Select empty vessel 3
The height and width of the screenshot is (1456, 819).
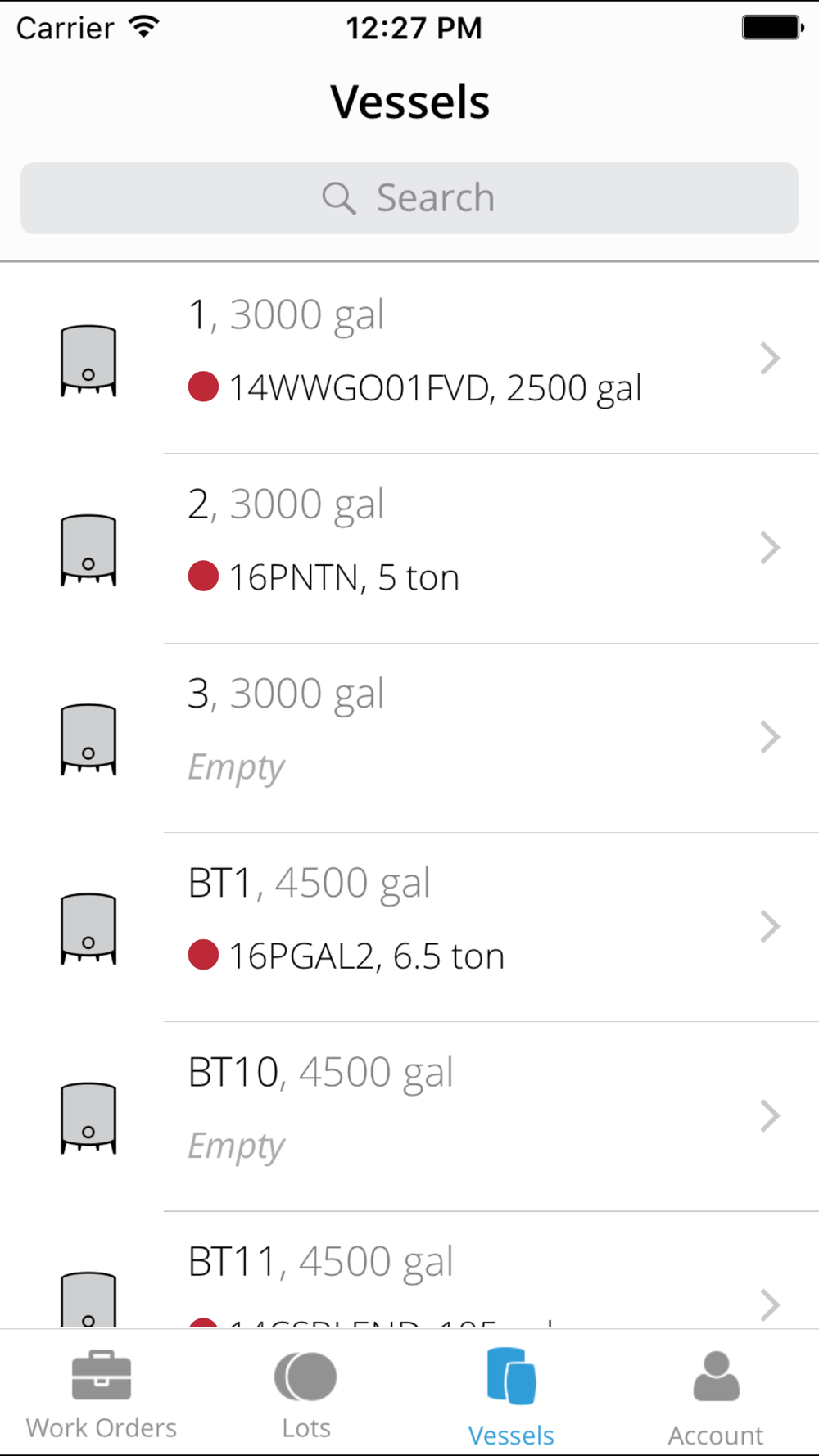pyautogui.click(x=409, y=738)
